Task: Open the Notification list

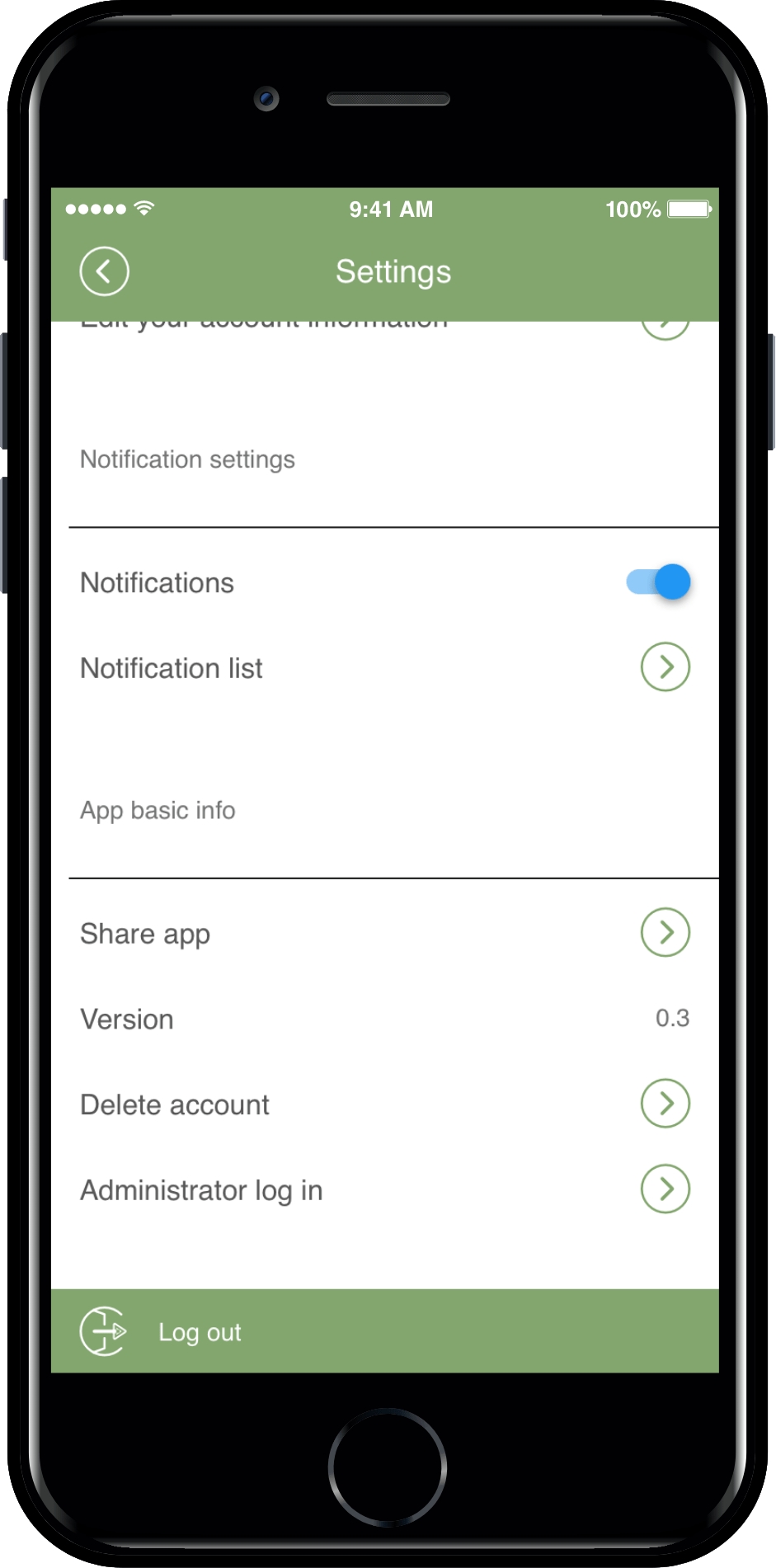Action: (x=385, y=667)
